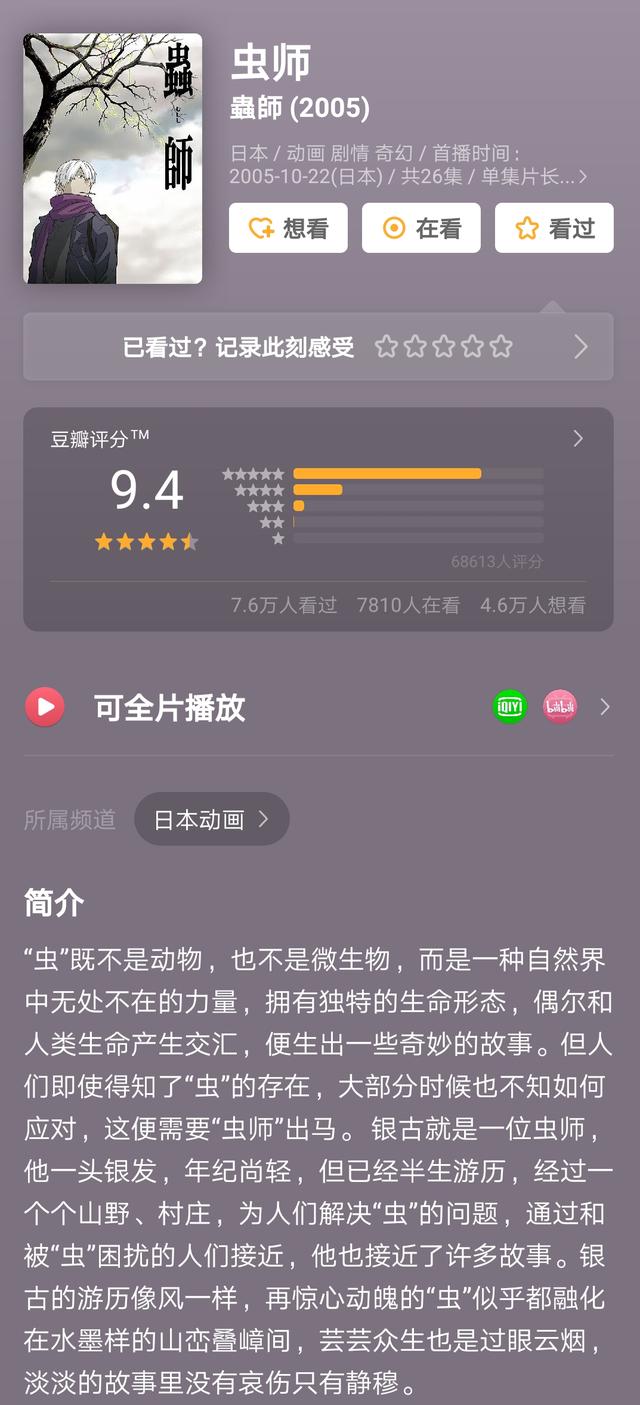Open the 日本动画 channel chip
Image resolution: width=640 pixels, height=1405 pixels.
pos(212,819)
